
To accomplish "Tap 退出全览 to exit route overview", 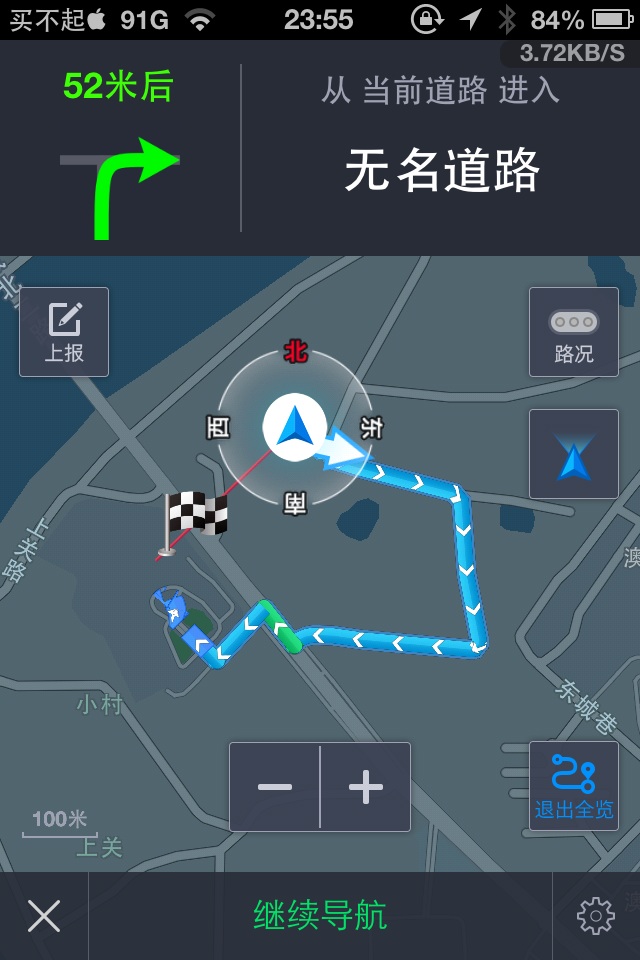I will (573, 787).
